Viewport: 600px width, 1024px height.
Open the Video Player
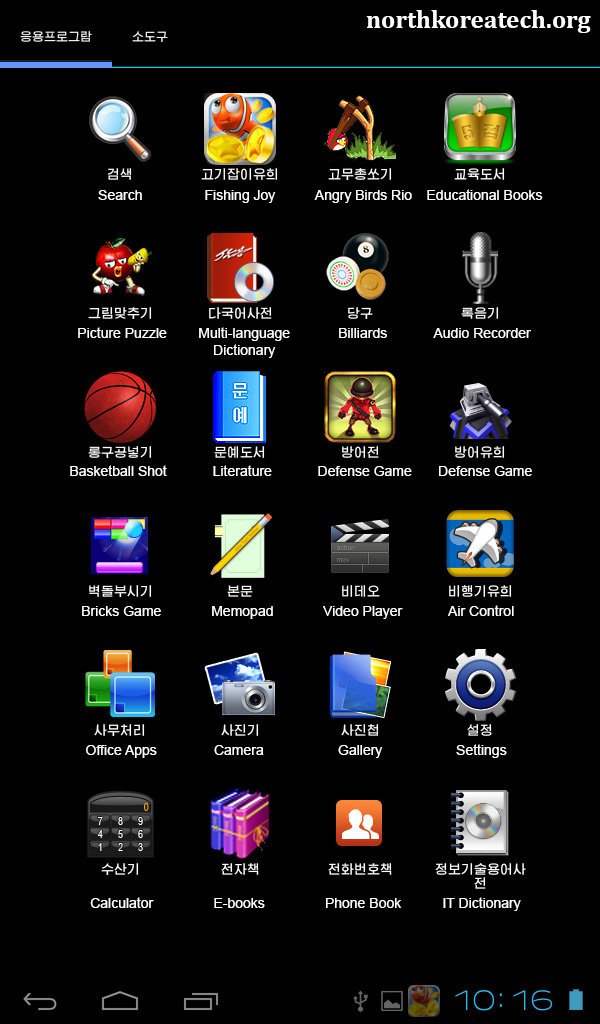point(361,546)
